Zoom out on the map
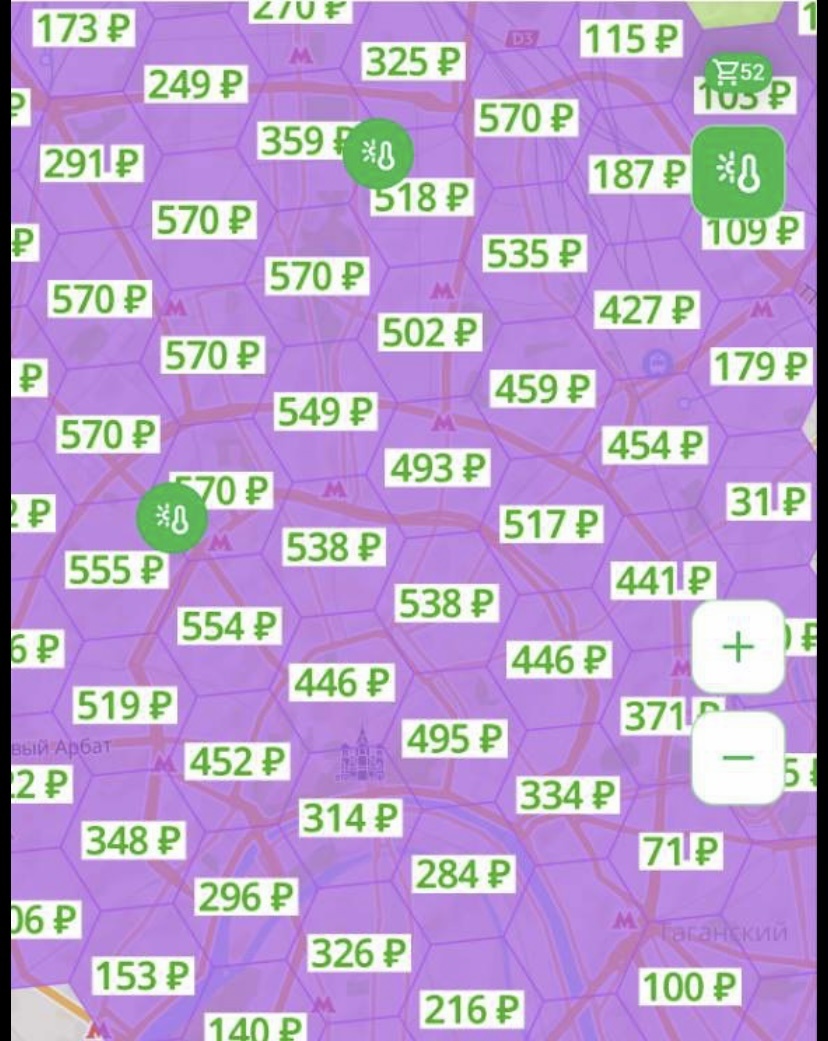 tap(738, 757)
